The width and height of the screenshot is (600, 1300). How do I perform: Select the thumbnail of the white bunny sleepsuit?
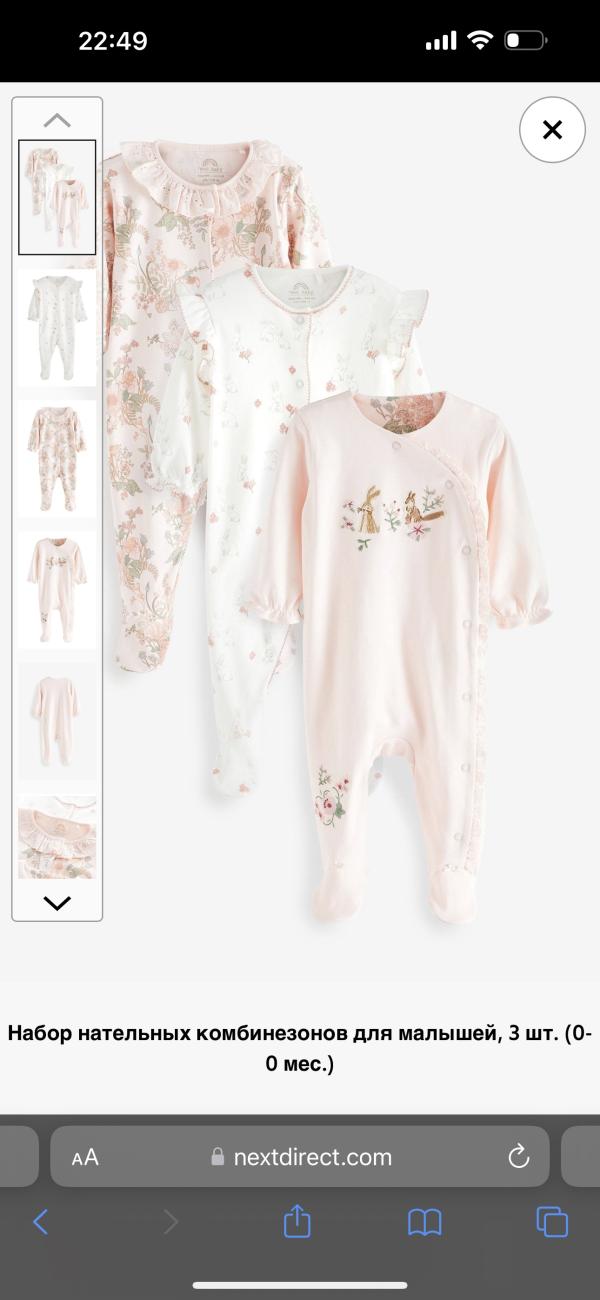(x=57, y=327)
